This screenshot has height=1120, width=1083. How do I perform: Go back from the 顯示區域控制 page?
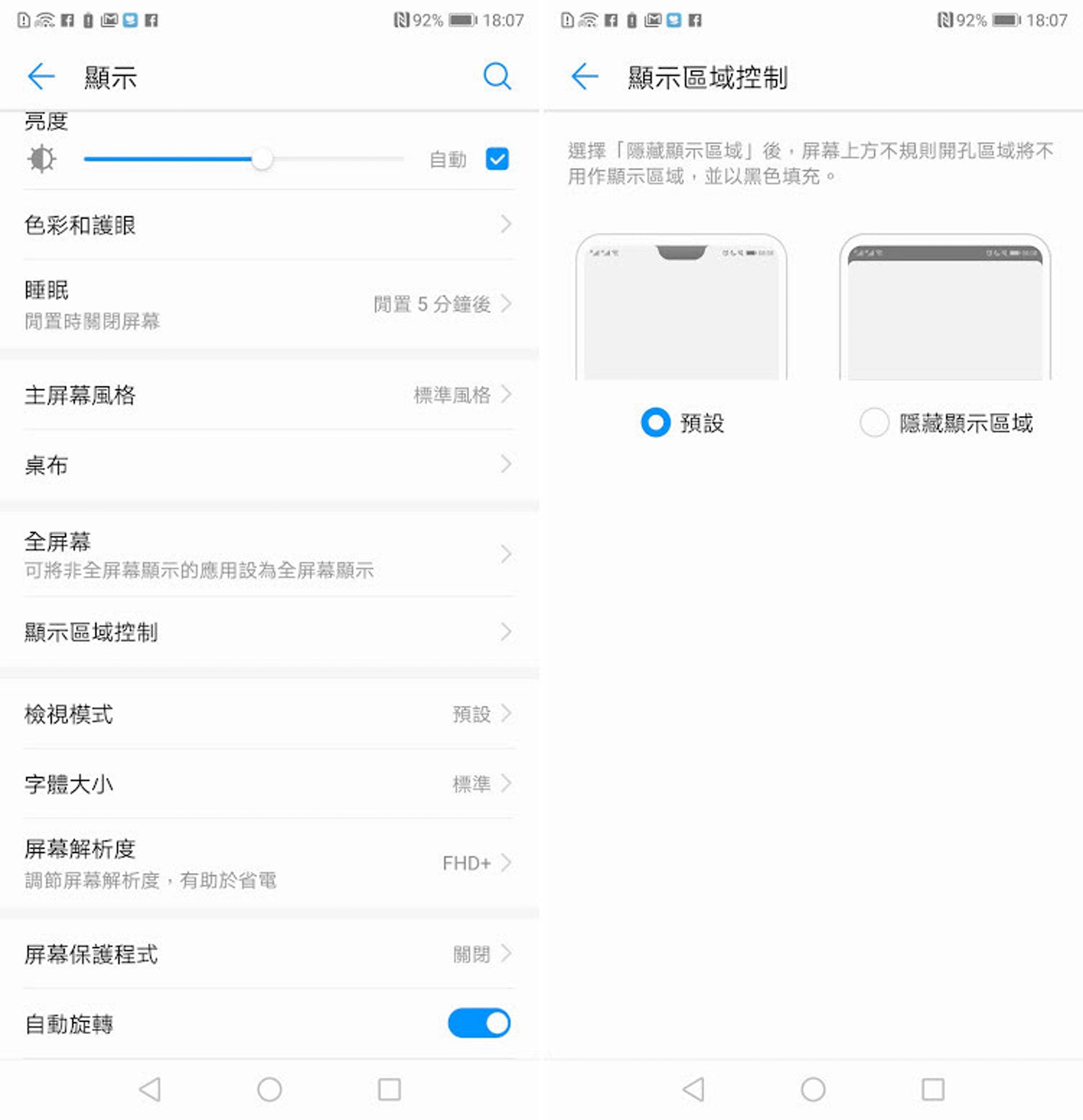coord(584,77)
